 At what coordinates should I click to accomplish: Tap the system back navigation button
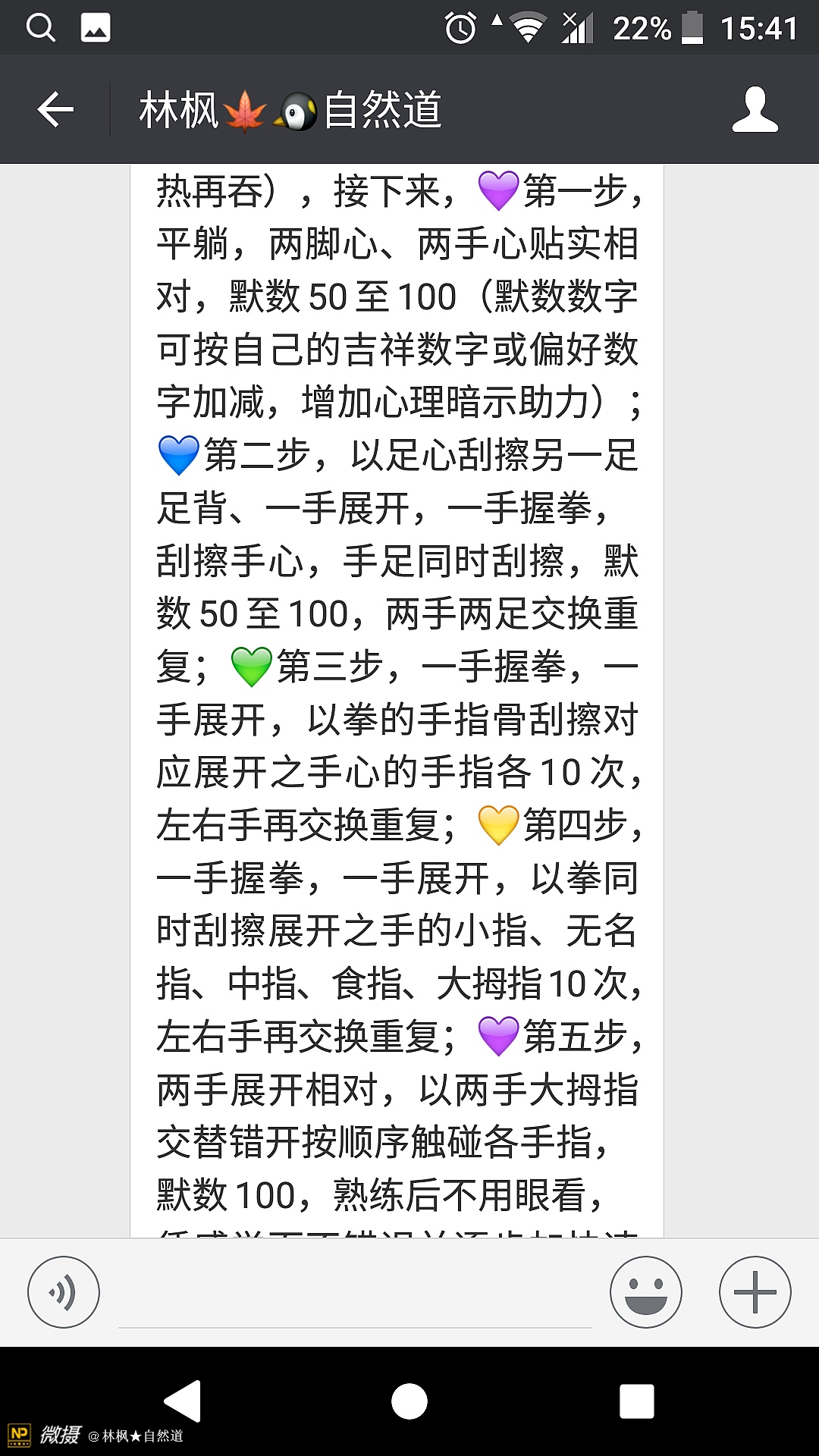click(183, 1401)
